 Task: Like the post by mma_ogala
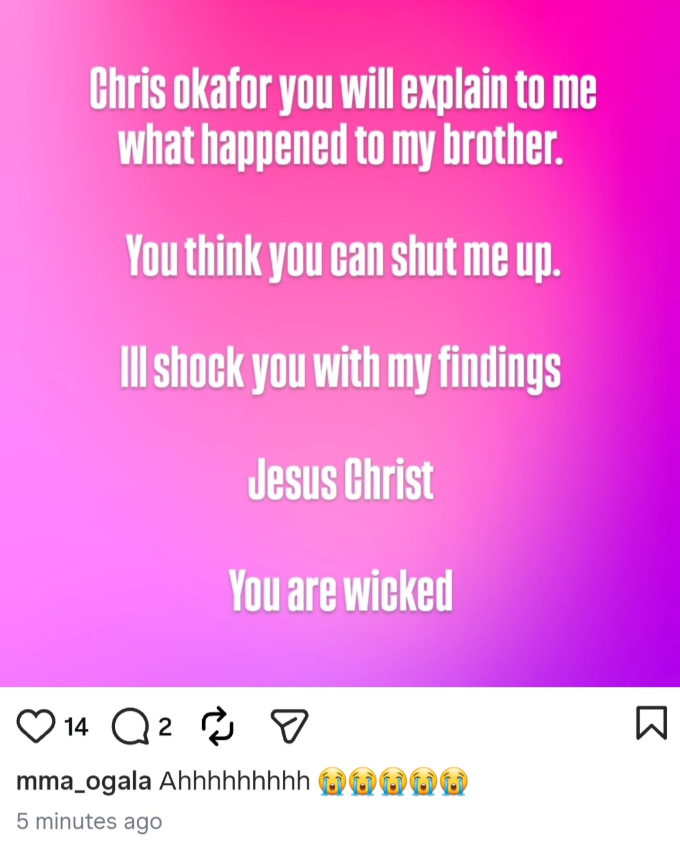pos(35,725)
